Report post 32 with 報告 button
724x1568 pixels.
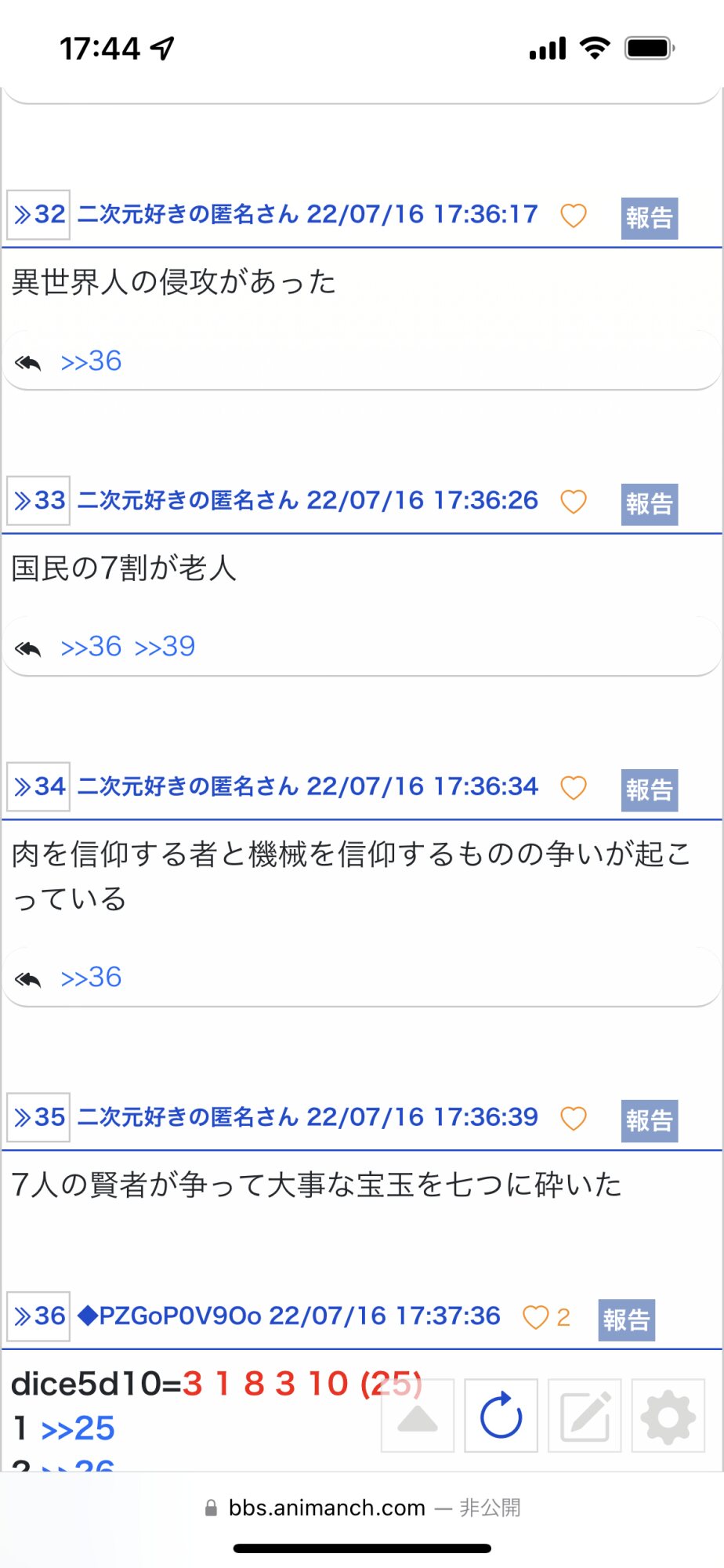click(x=649, y=218)
